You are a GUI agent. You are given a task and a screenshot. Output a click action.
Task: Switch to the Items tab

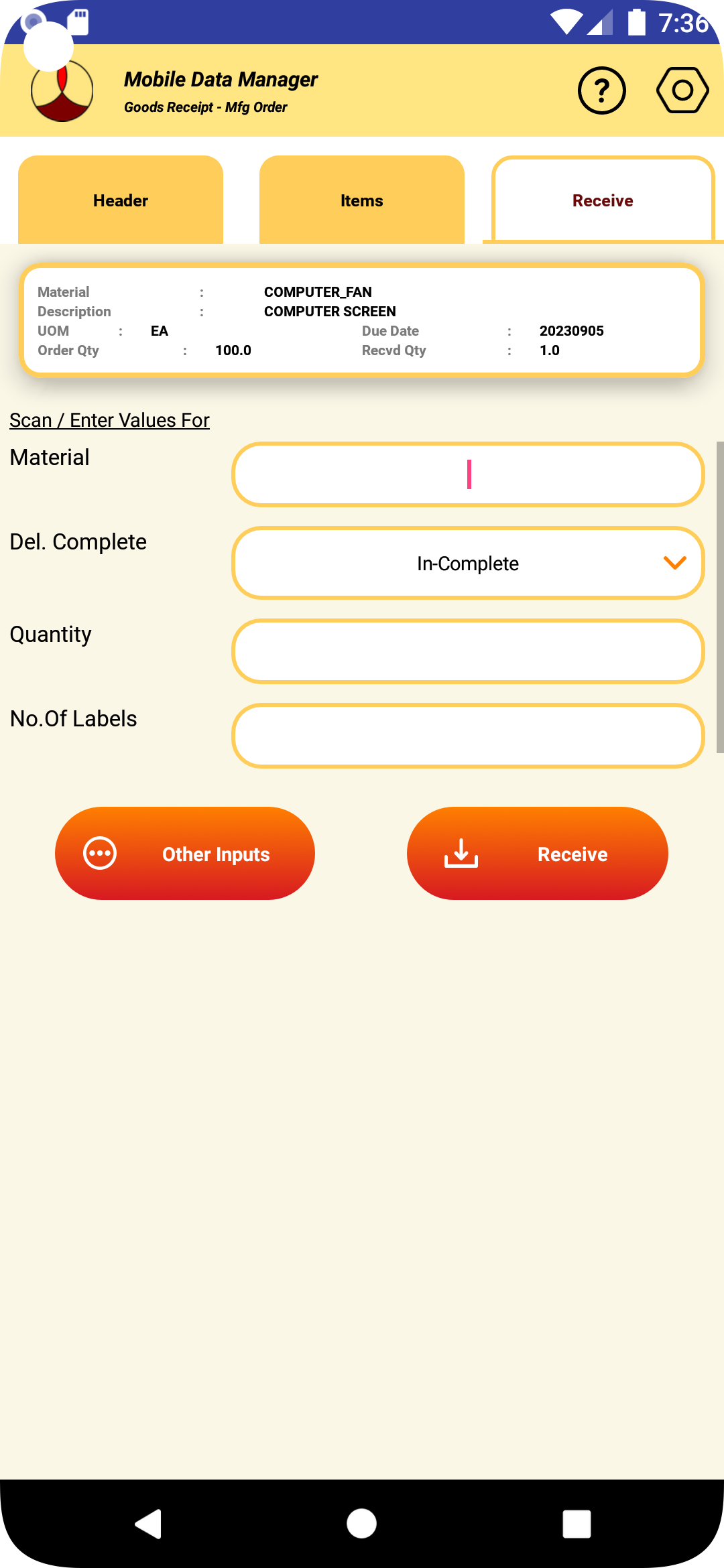coord(362,200)
